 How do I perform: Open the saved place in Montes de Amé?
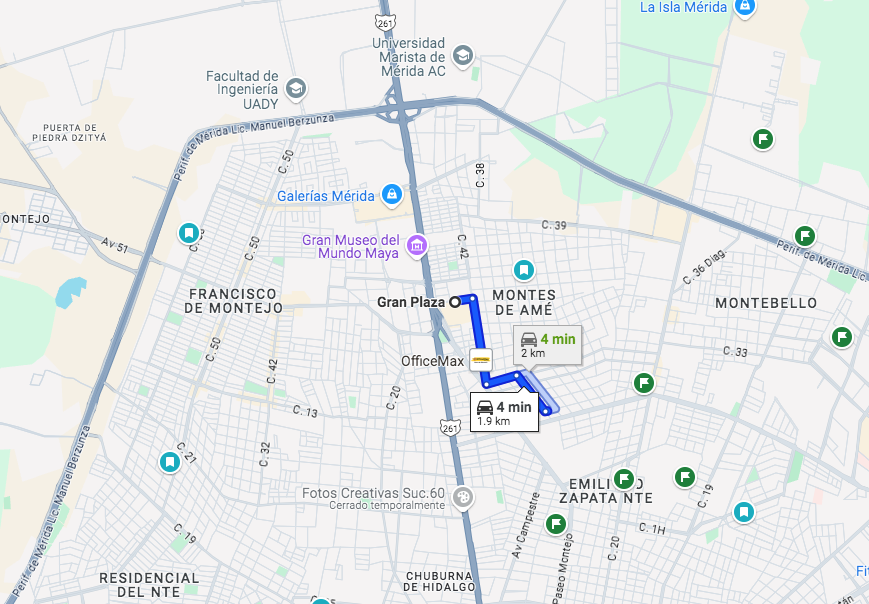pos(523,270)
